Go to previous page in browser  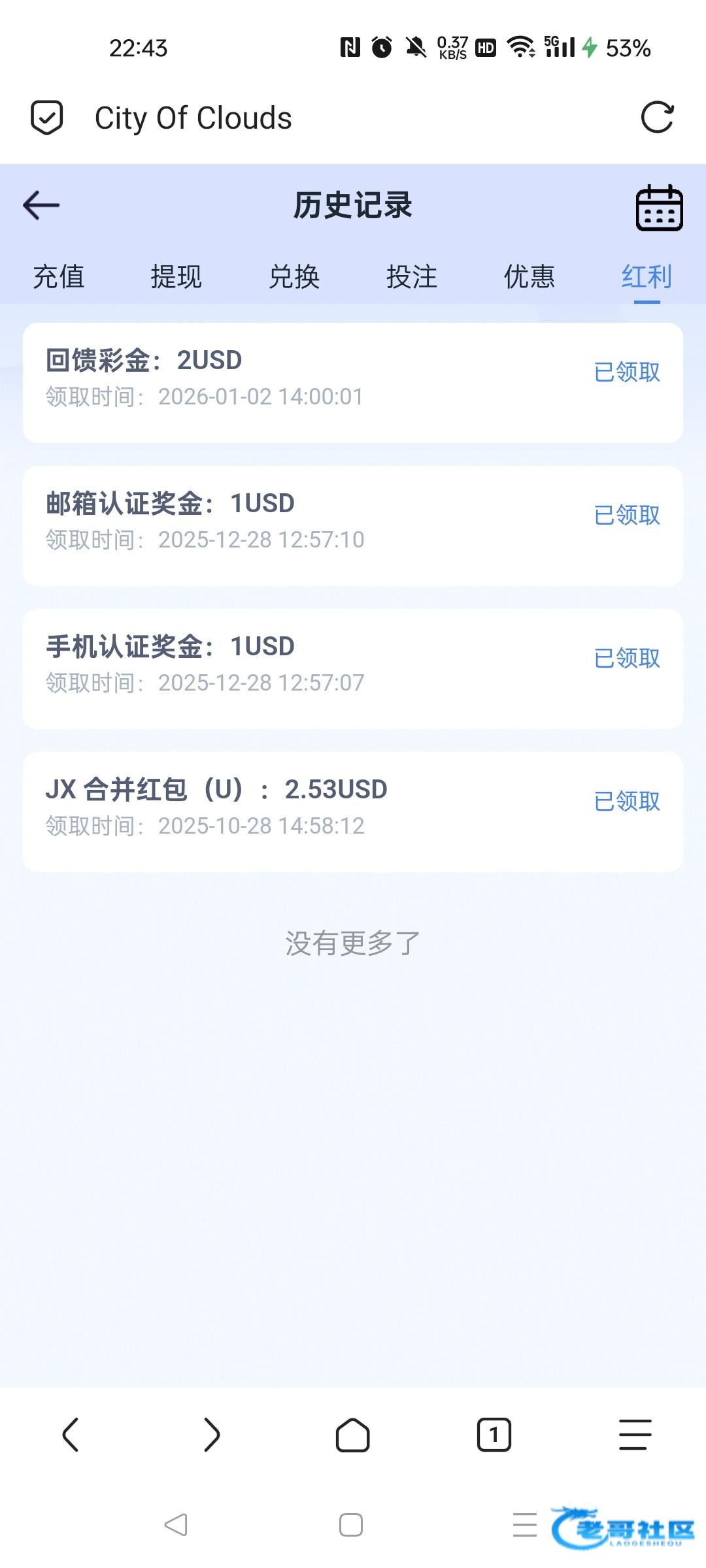(71, 1435)
